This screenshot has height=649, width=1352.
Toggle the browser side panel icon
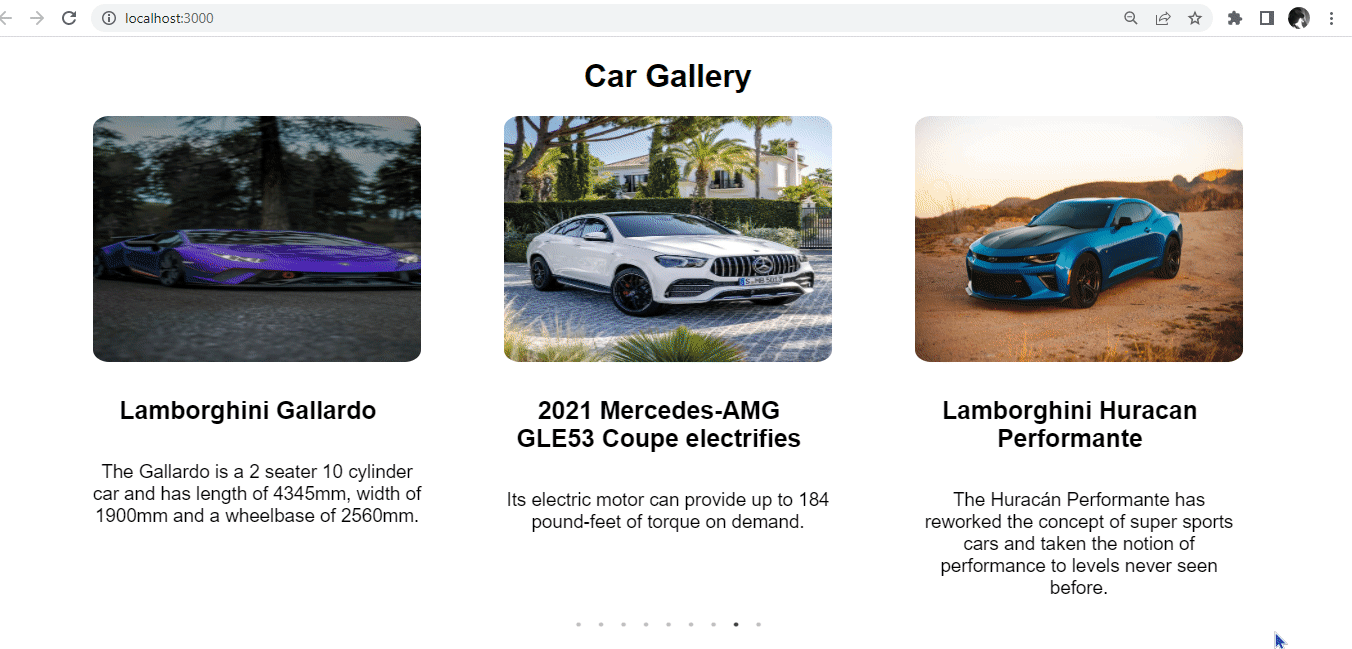1267,18
